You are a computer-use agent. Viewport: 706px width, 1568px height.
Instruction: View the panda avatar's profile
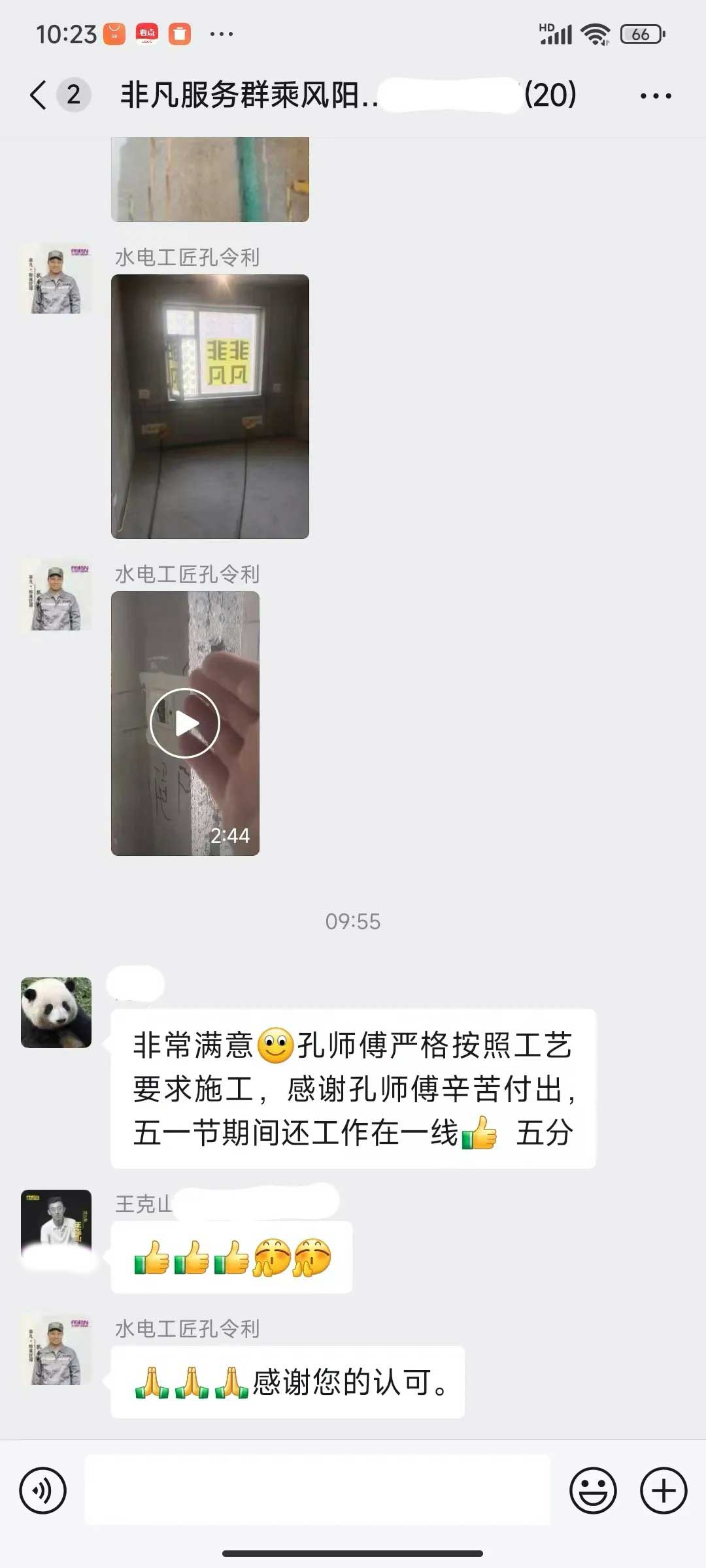(56, 1012)
